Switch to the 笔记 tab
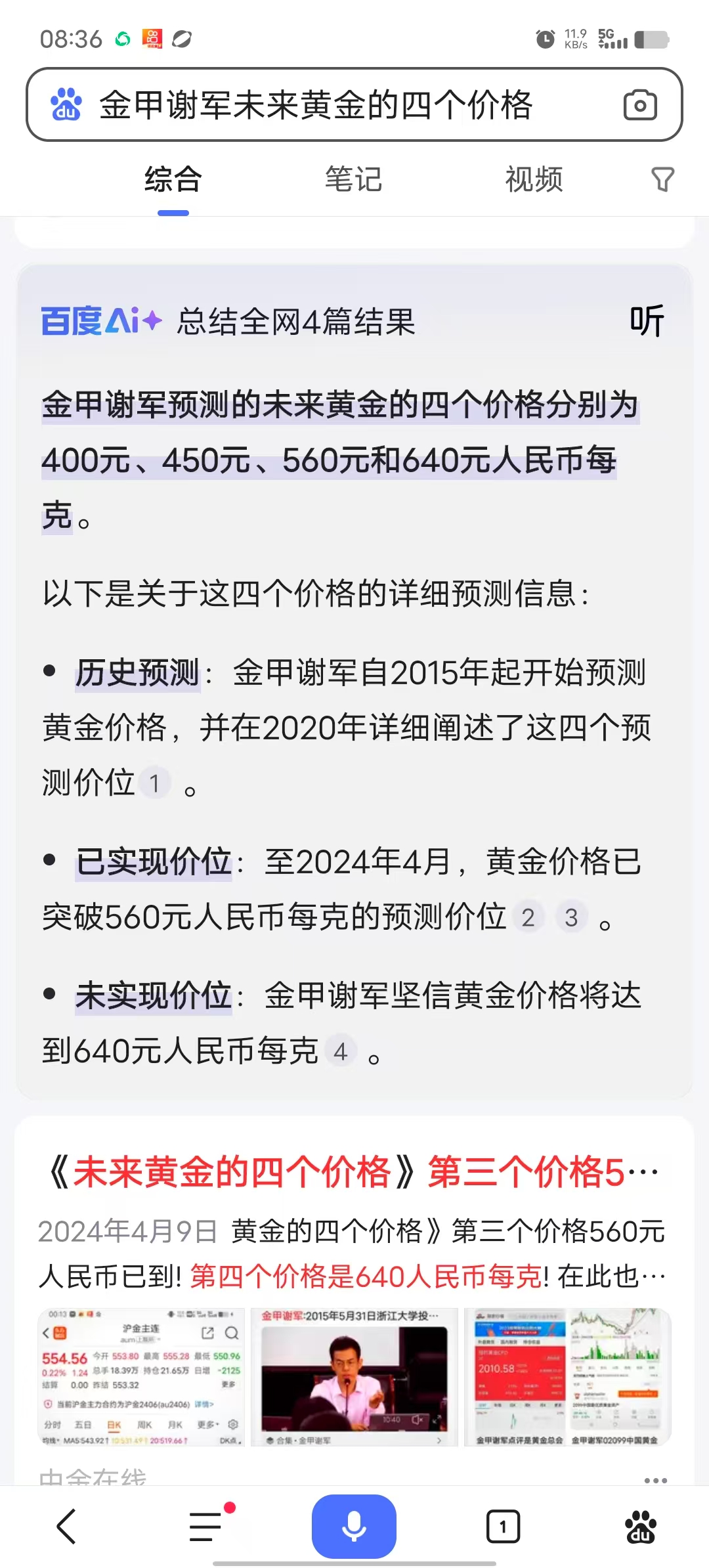Viewport: 709px width, 1568px height. click(354, 179)
